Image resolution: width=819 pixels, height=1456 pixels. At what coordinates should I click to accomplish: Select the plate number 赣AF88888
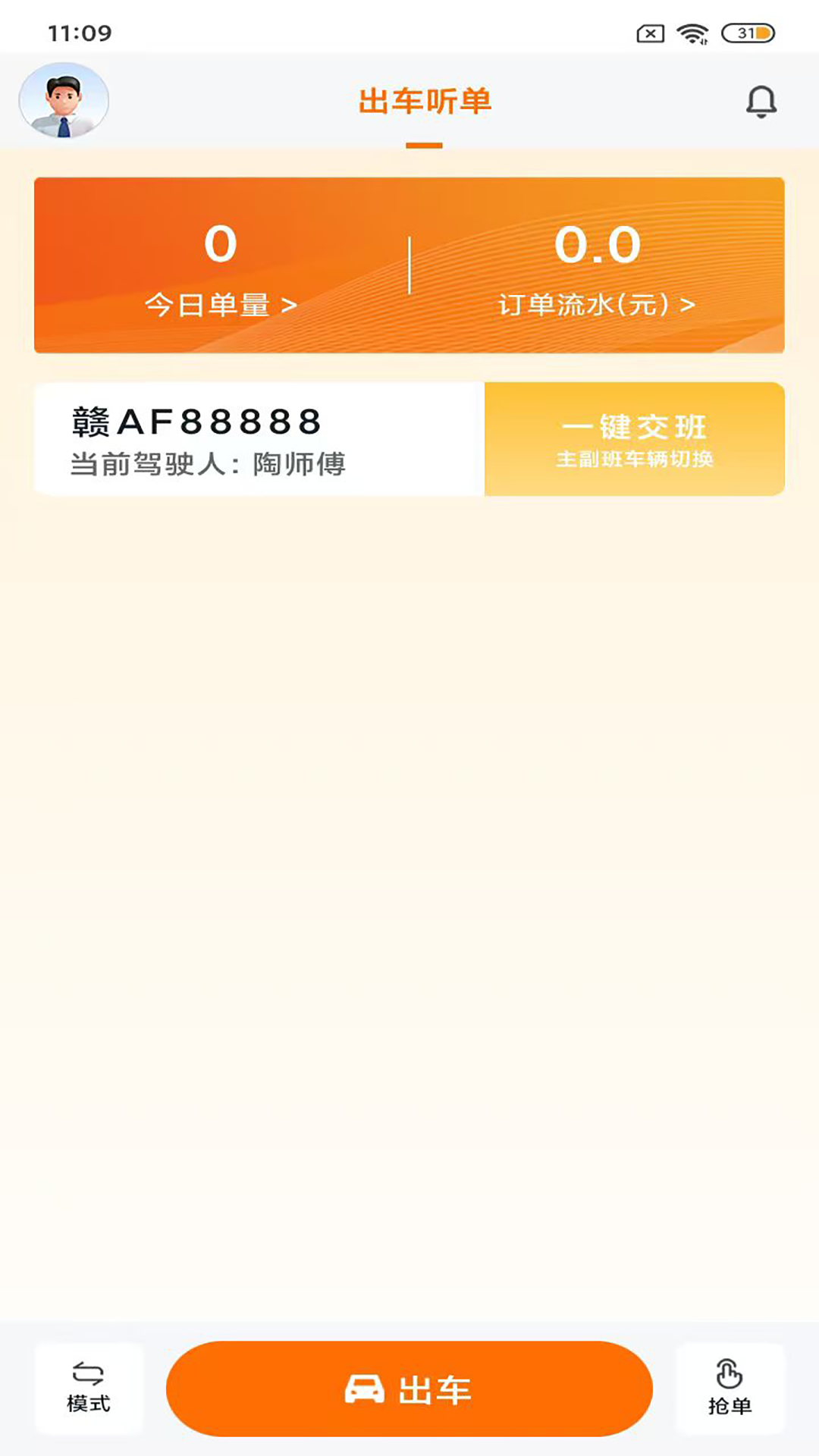(195, 422)
